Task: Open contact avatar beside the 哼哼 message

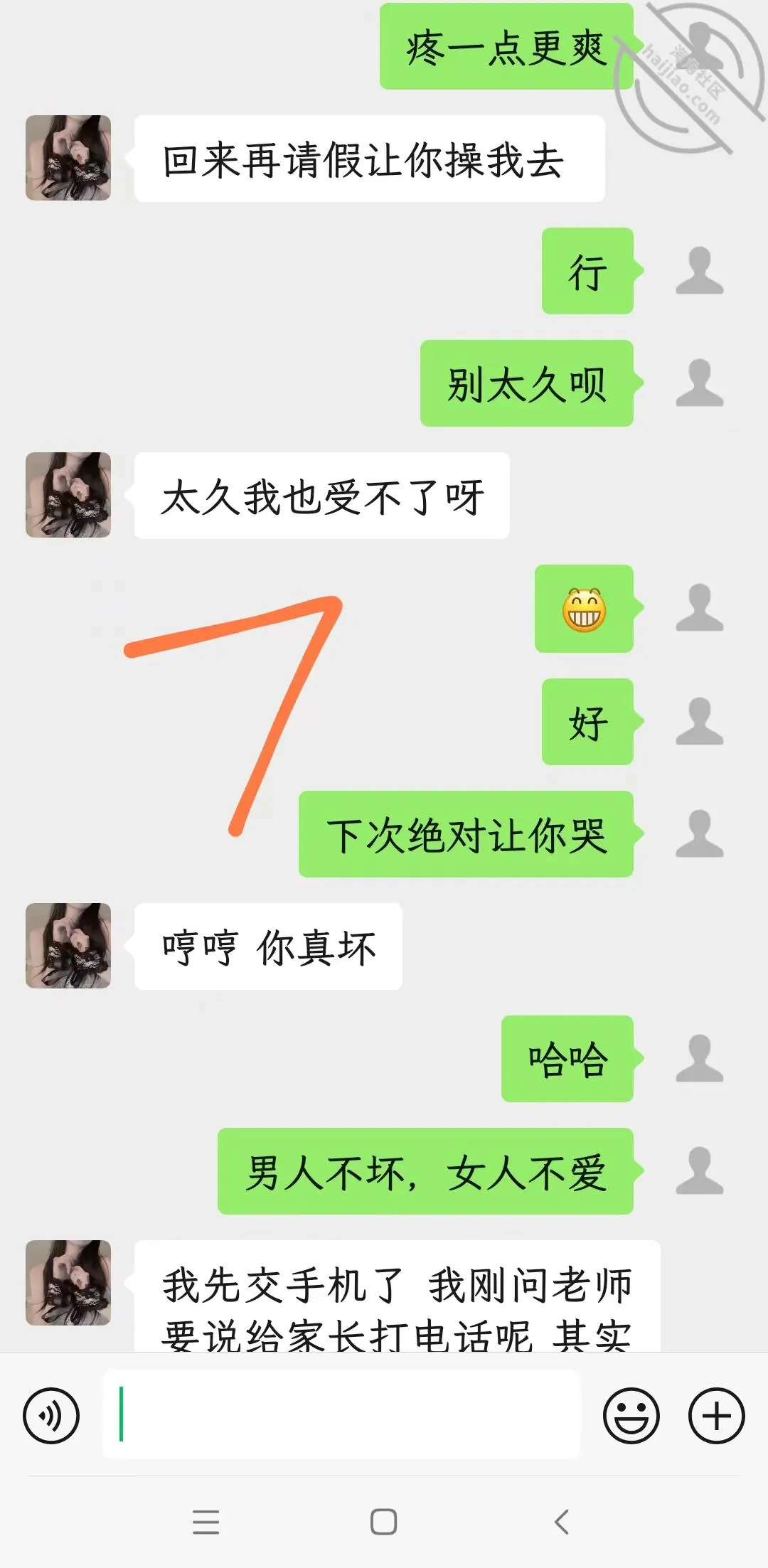Action: 68,946
